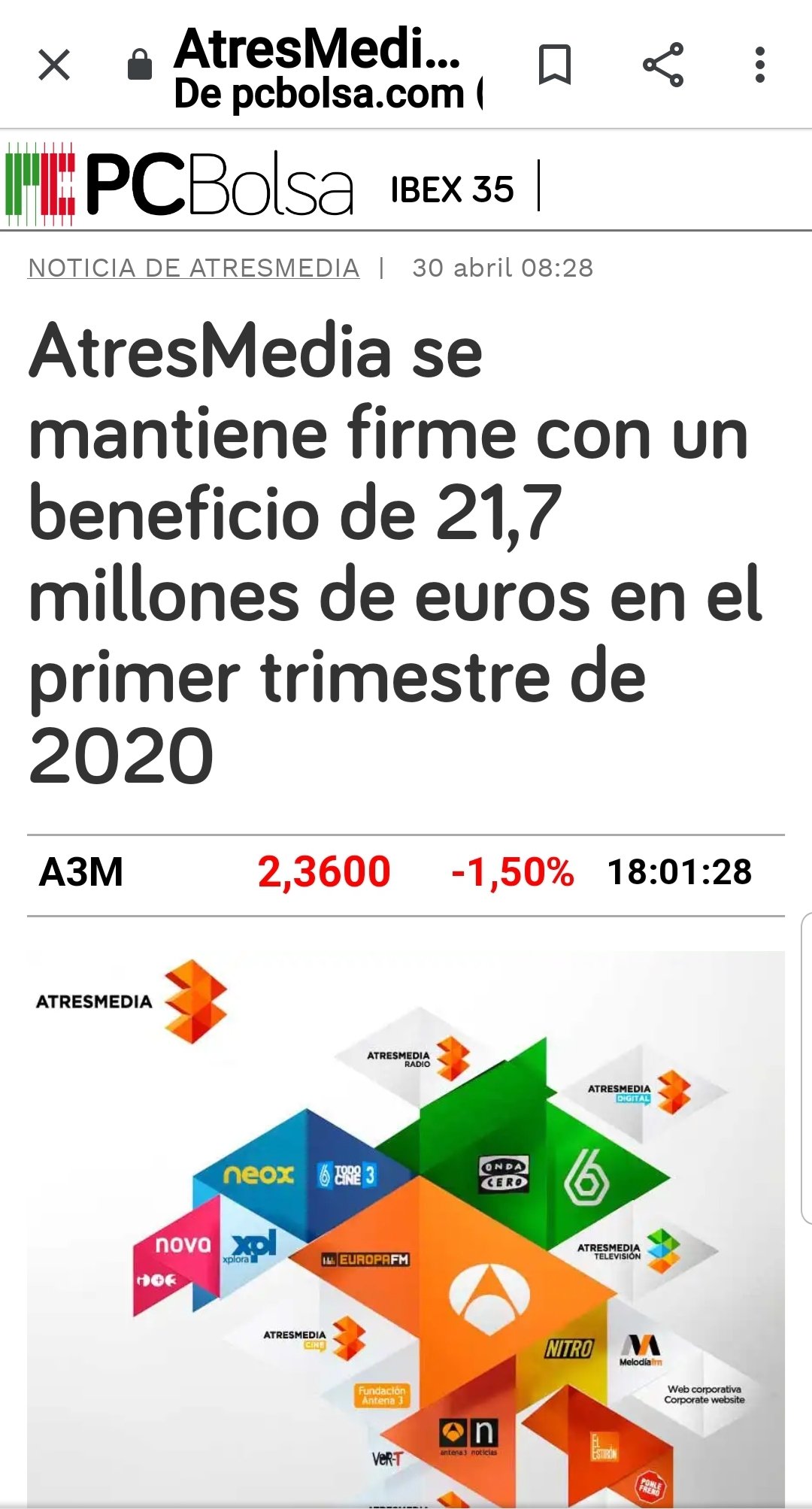
Task: Close the browser tab
Action: (x=54, y=65)
